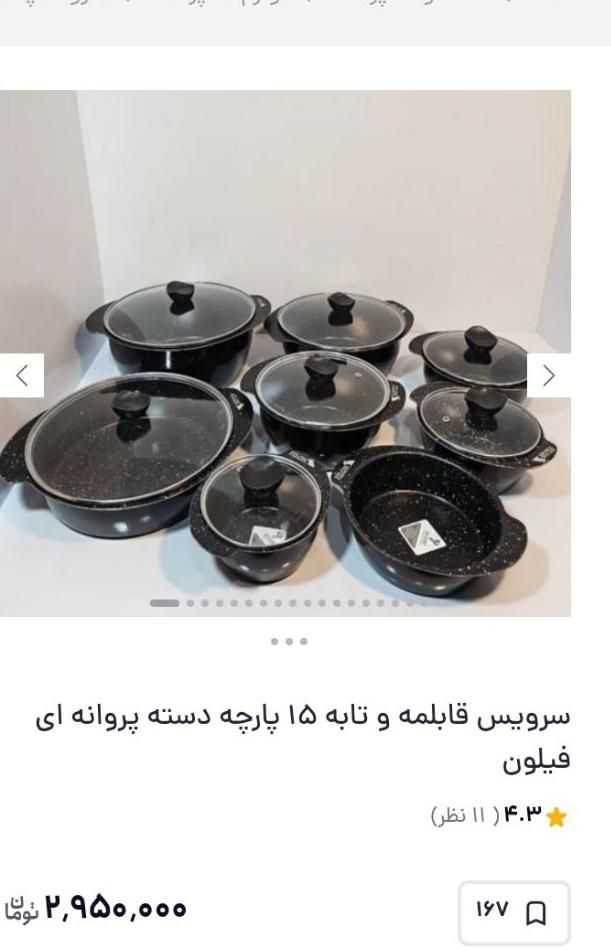Show the next product image
The height and width of the screenshot is (950, 611).
548,376
